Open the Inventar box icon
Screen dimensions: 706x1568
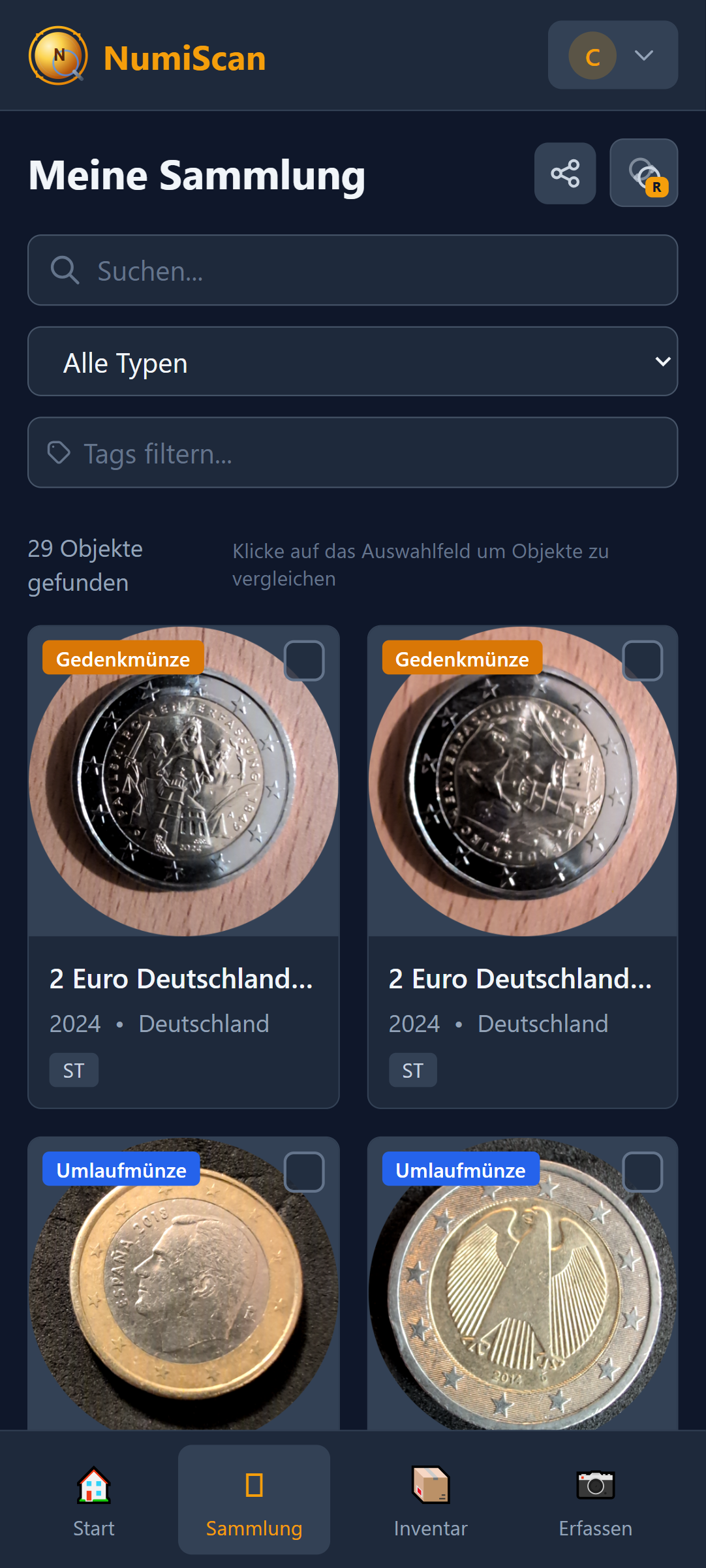click(x=430, y=1484)
